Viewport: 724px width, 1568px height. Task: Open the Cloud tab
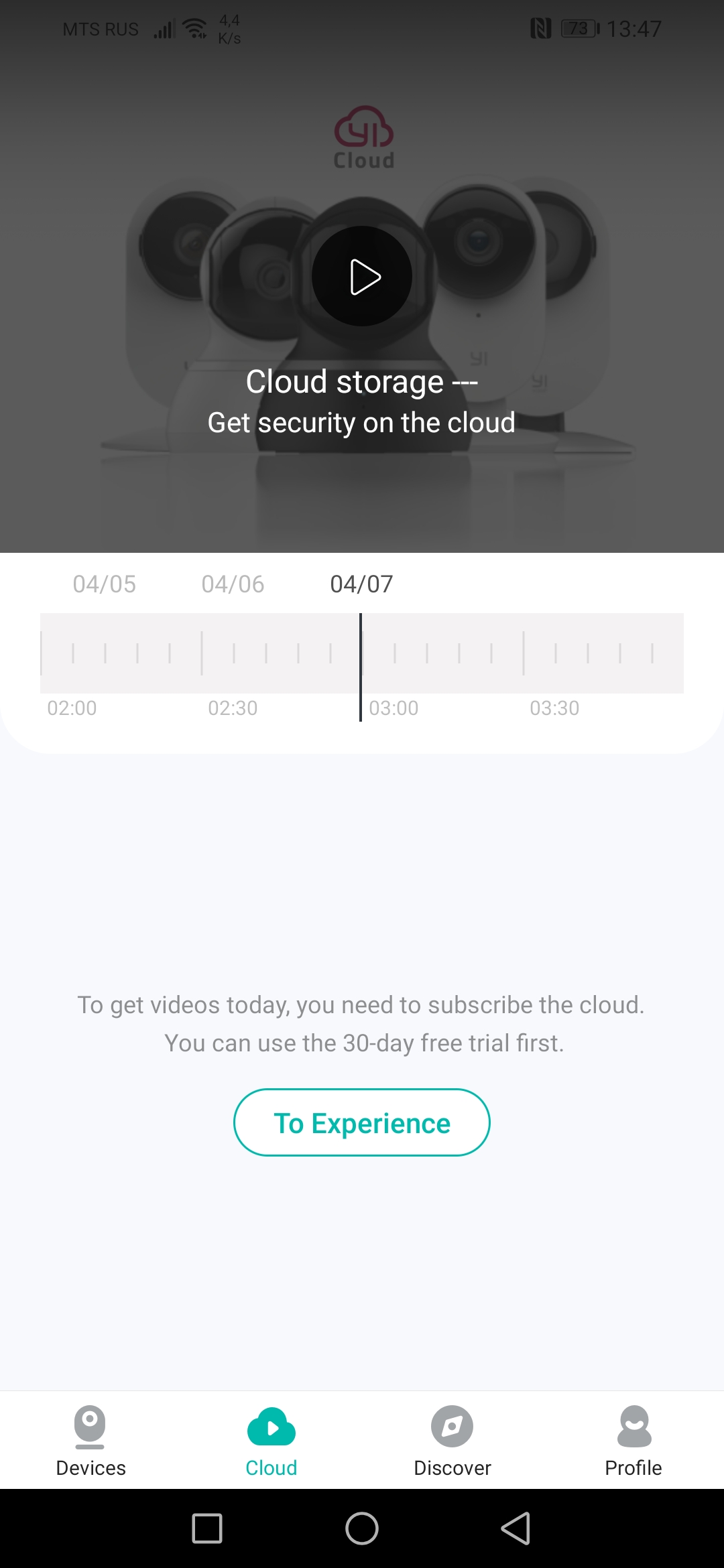point(271,1439)
